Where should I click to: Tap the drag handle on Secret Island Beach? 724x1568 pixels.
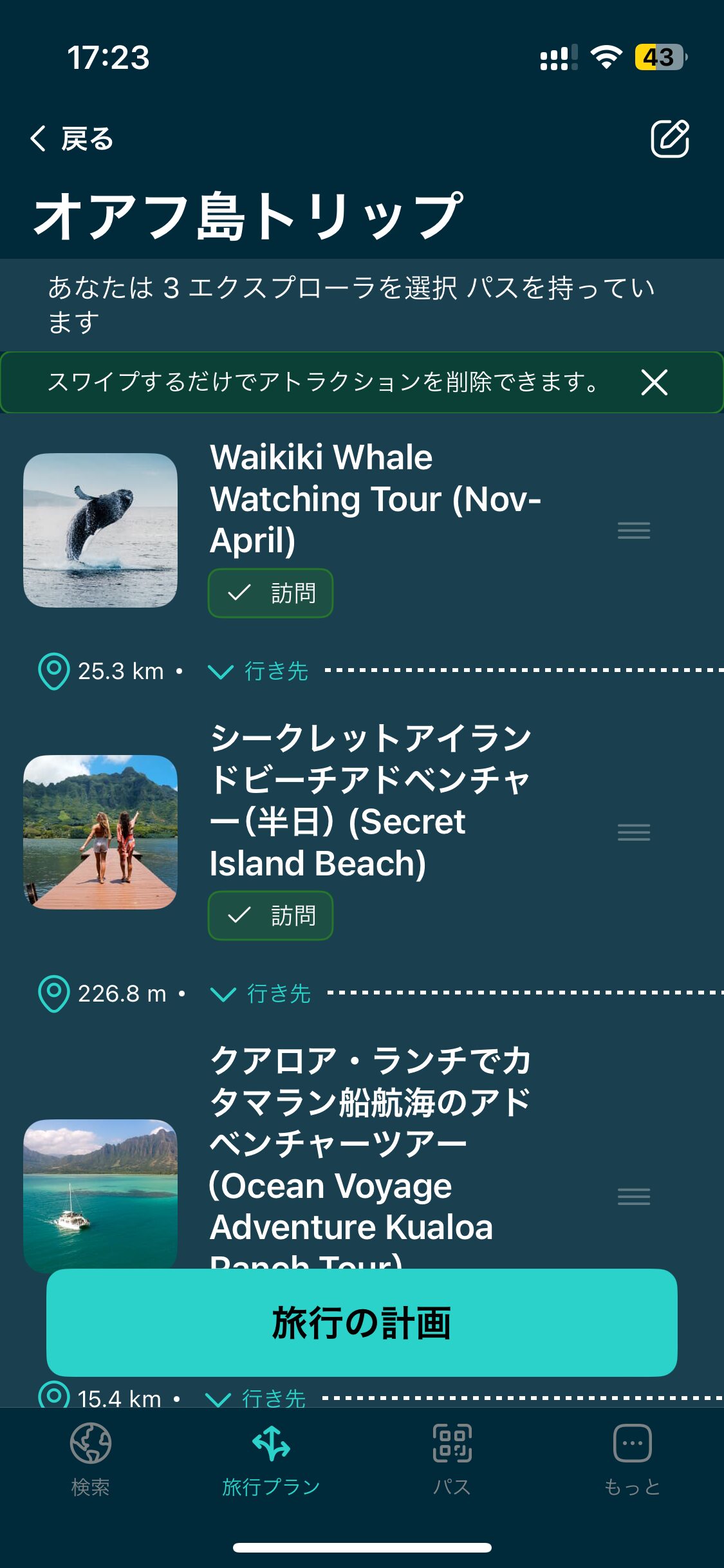pos(633,832)
